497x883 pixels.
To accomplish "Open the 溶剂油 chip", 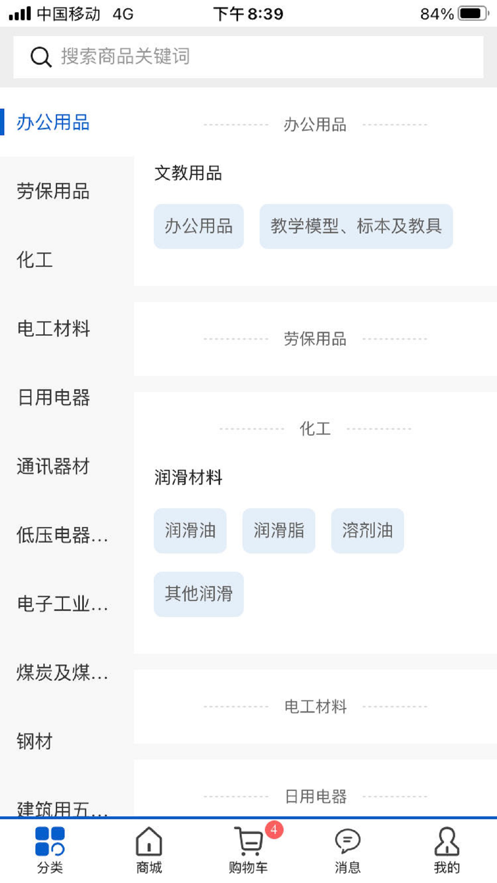I will [368, 530].
